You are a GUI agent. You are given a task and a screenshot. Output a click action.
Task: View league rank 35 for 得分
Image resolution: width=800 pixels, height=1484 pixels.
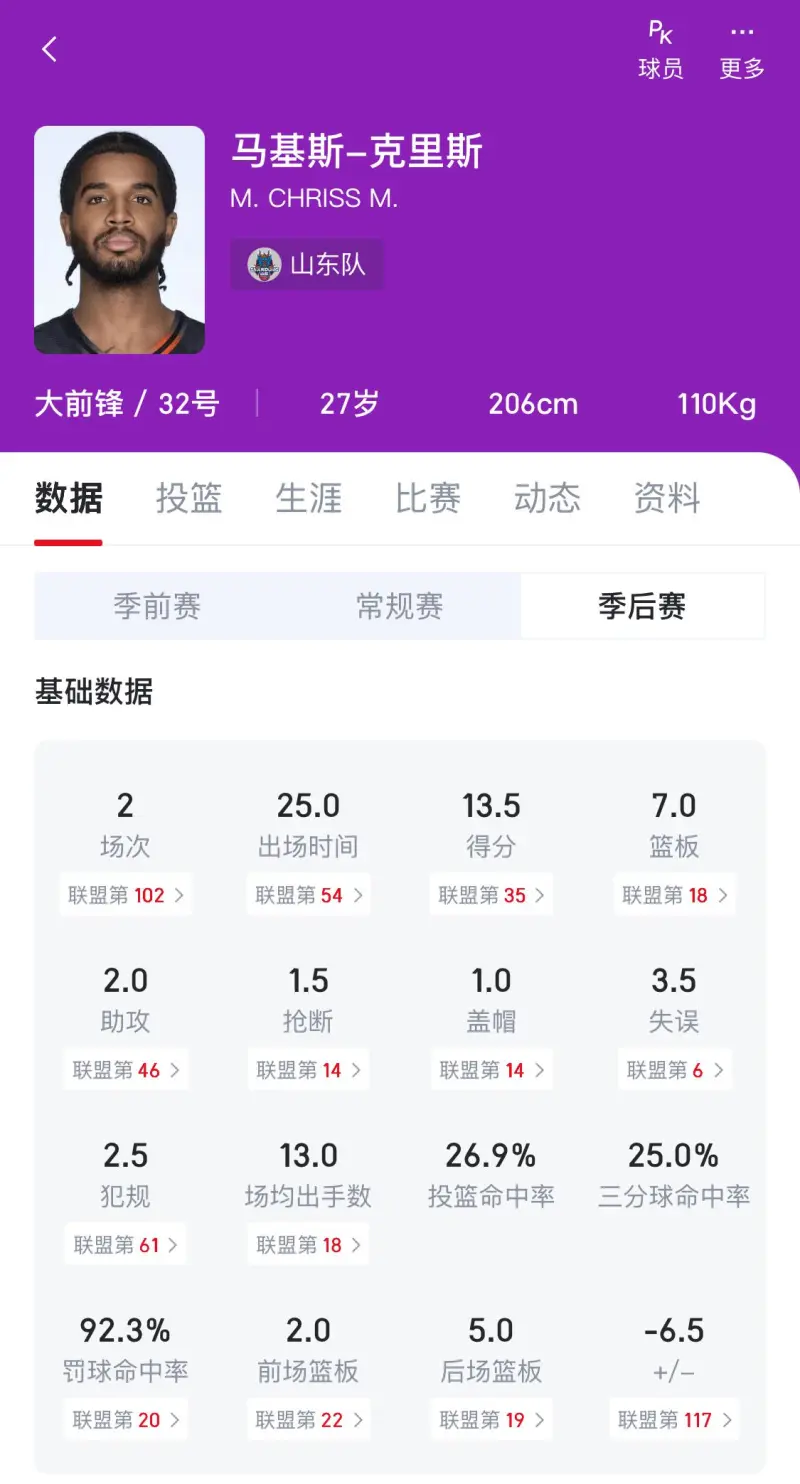(x=491, y=895)
